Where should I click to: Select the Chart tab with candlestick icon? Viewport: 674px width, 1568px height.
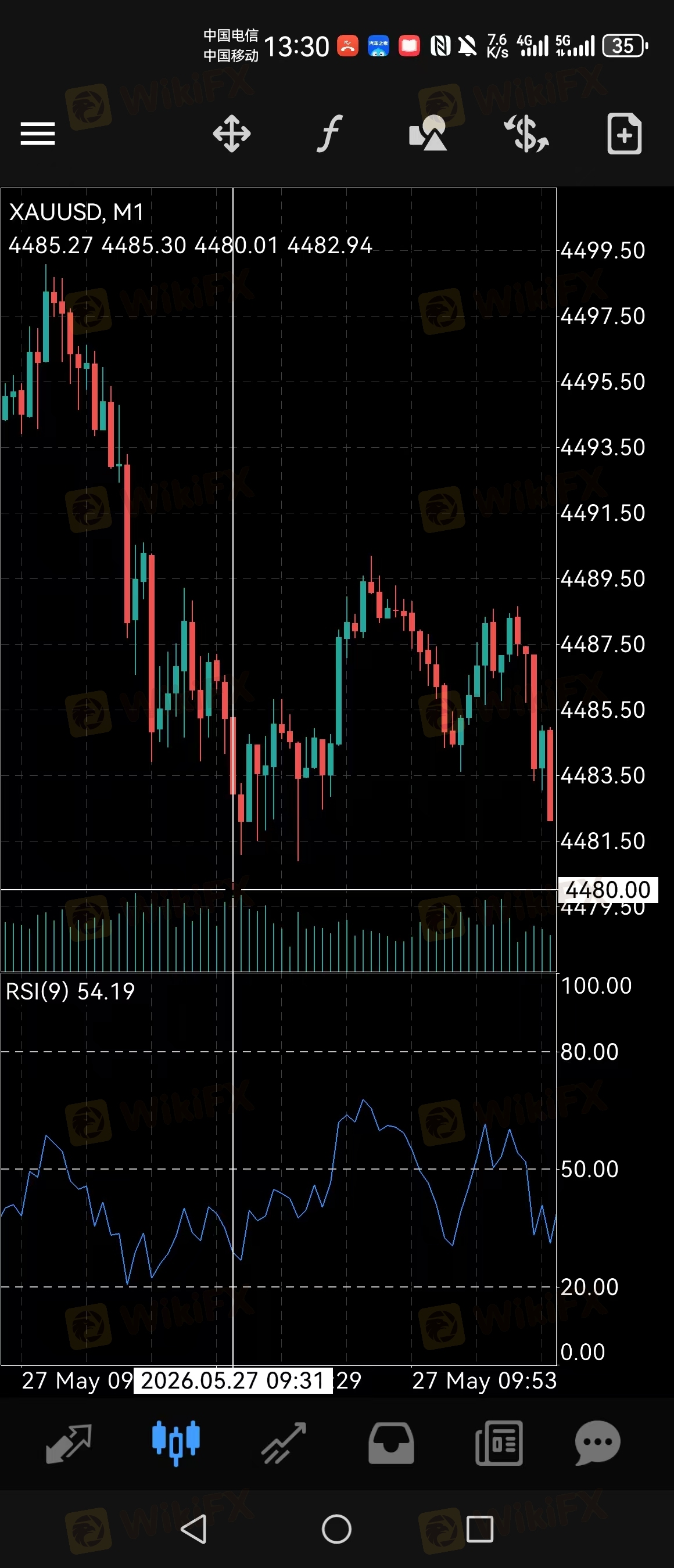[x=176, y=1443]
